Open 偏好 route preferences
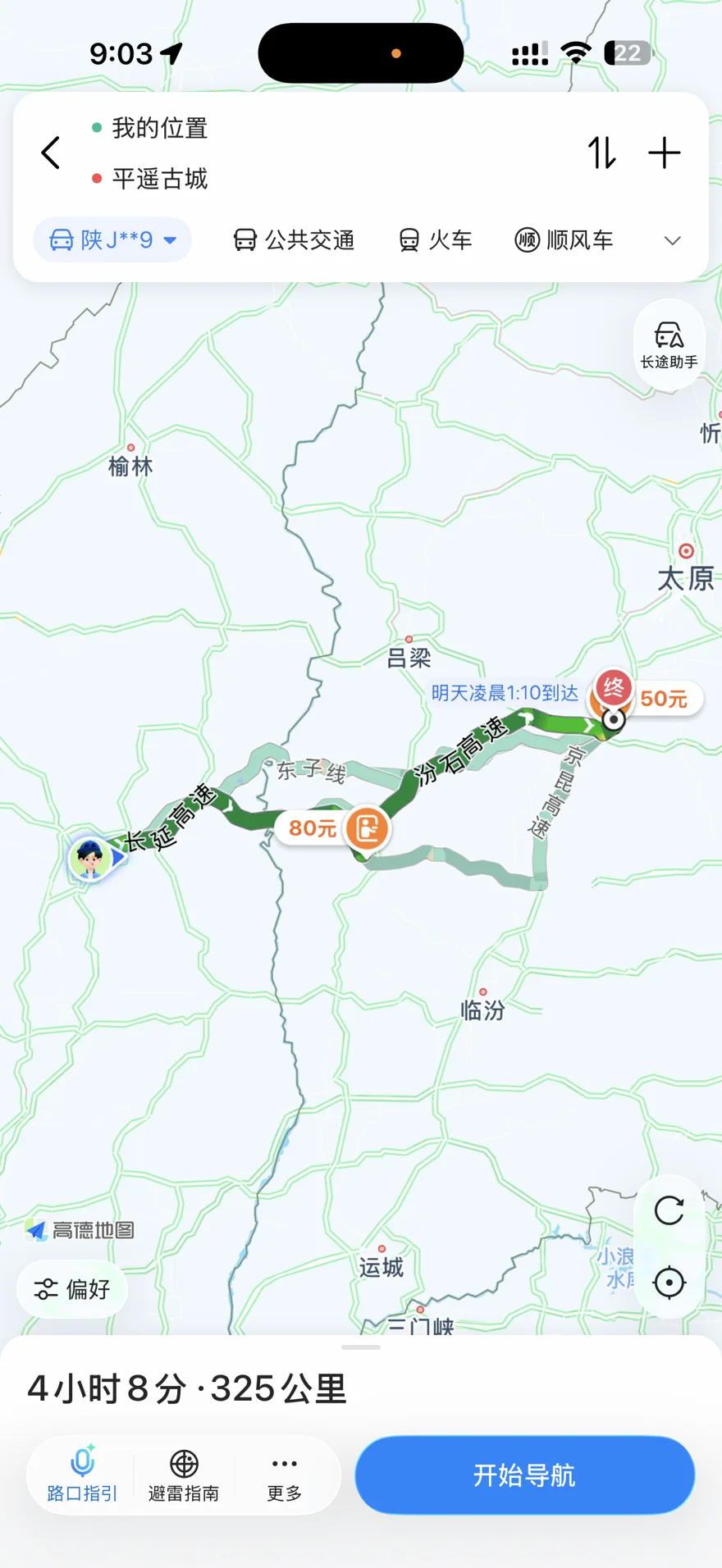This screenshot has height=1568, width=722. tap(72, 1289)
